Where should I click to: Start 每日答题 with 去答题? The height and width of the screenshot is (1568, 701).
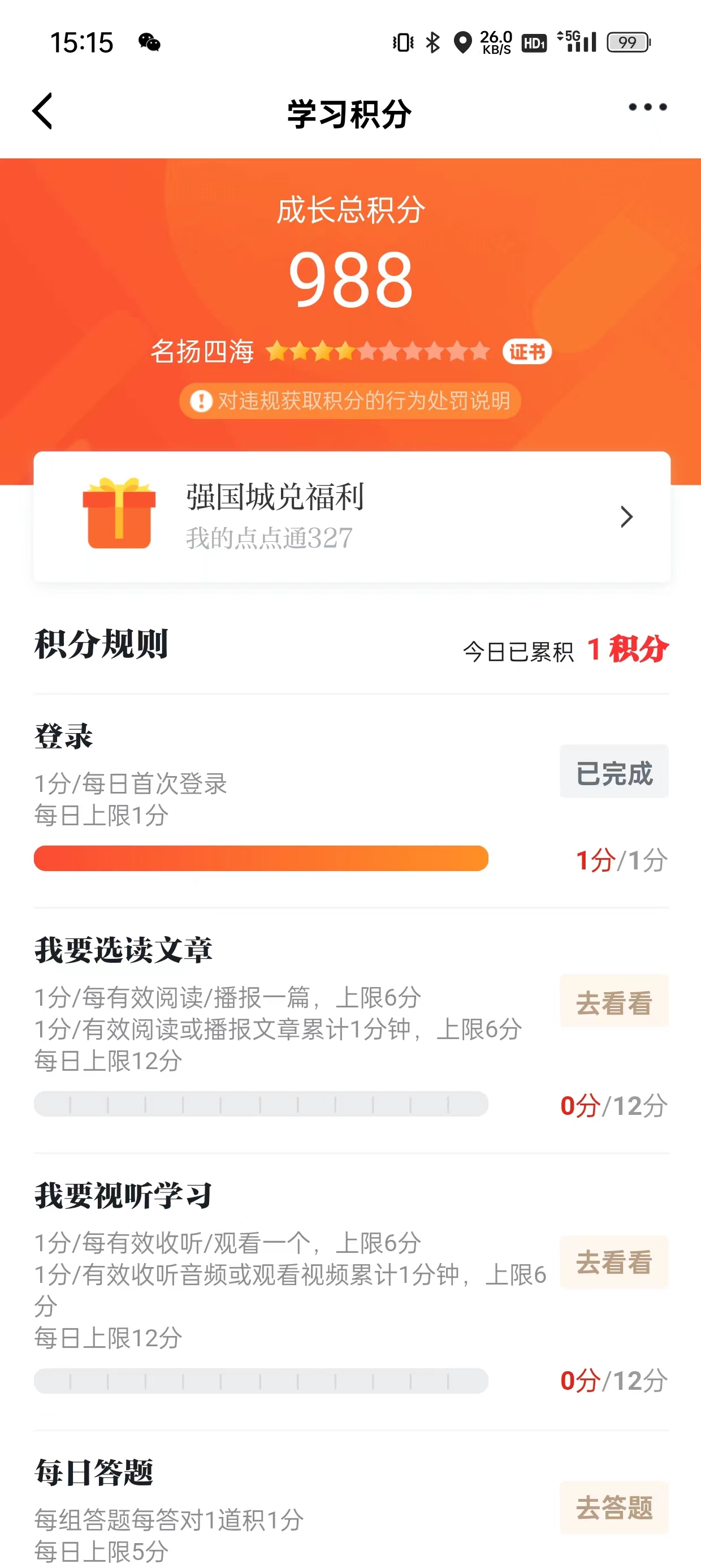tap(613, 1507)
